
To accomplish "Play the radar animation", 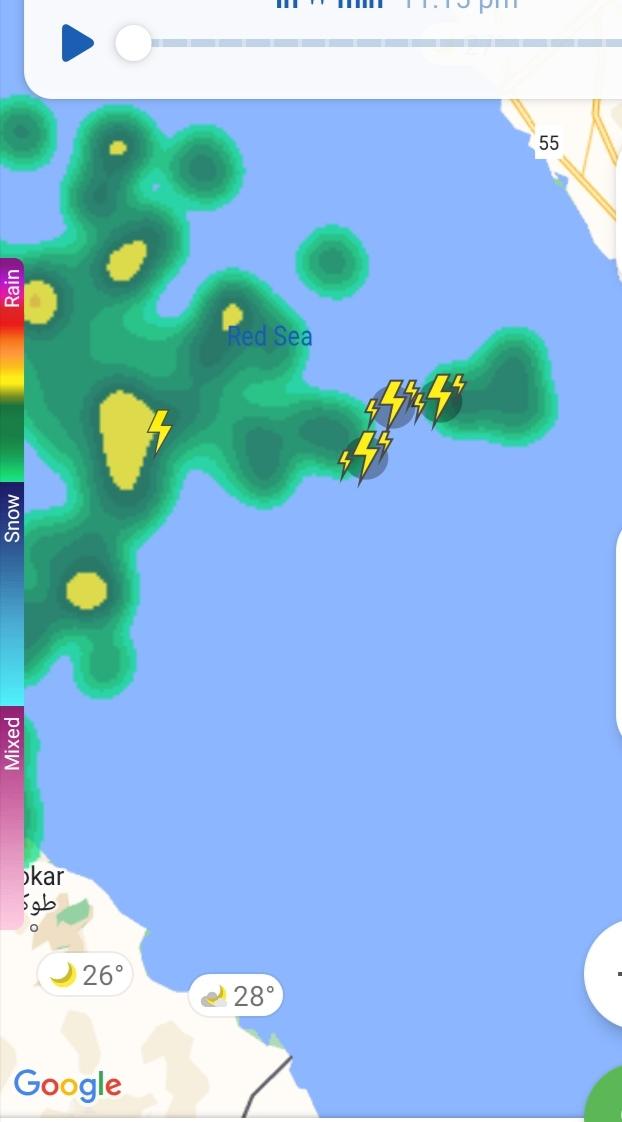I will pyautogui.click(x=77, y=43).
